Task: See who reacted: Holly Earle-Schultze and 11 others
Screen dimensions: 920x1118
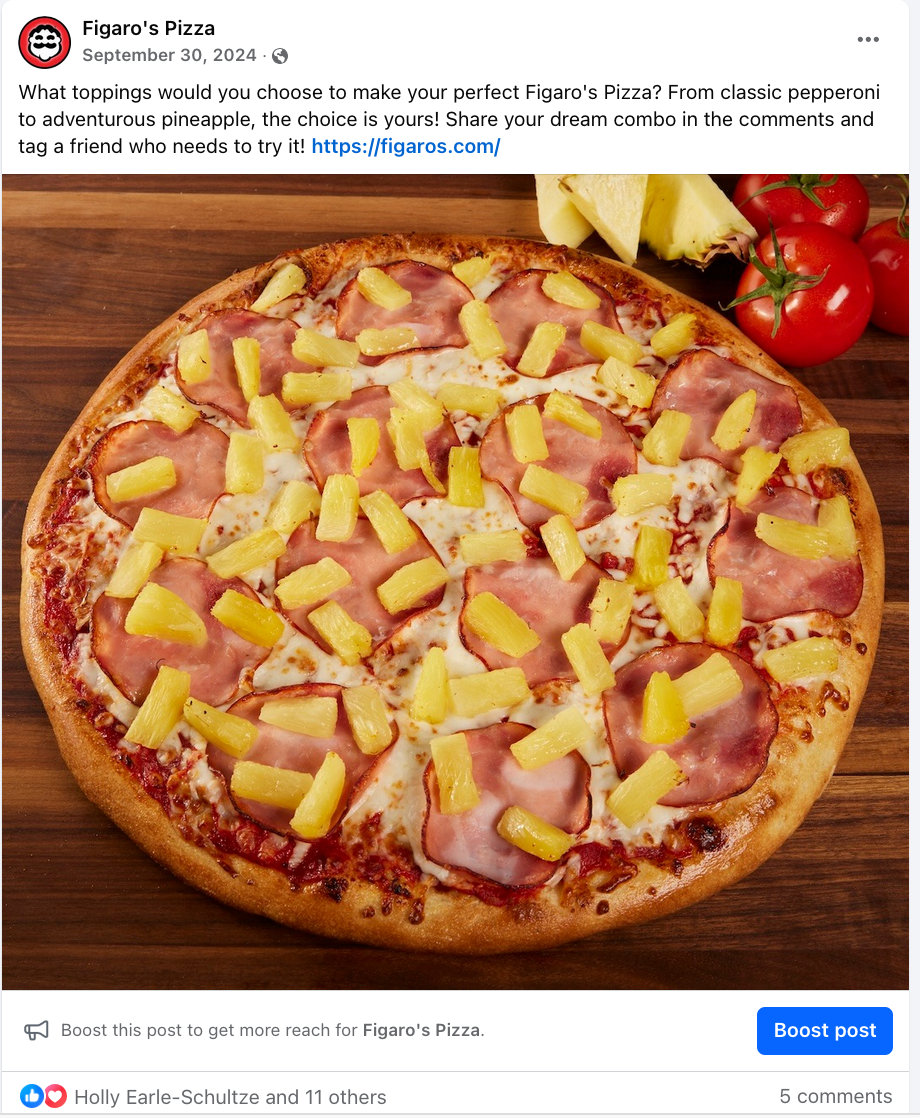Action: click(x=230, y=1097)
